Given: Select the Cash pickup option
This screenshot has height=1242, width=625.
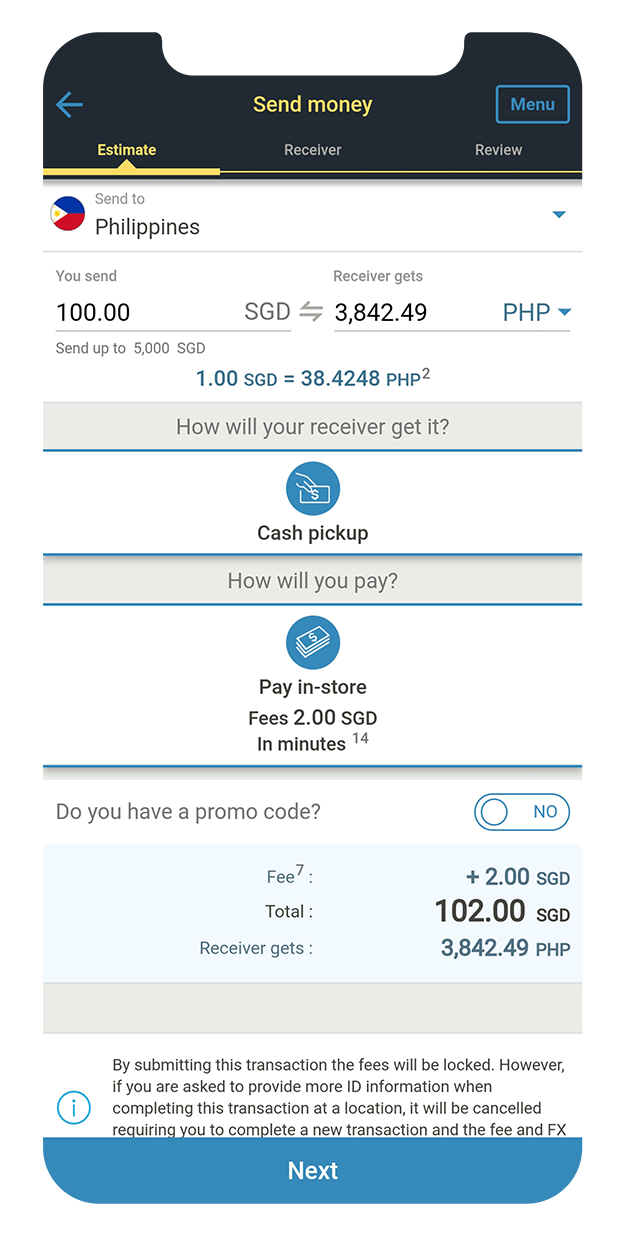Looking at the screenshot, I should coord(313,503).
